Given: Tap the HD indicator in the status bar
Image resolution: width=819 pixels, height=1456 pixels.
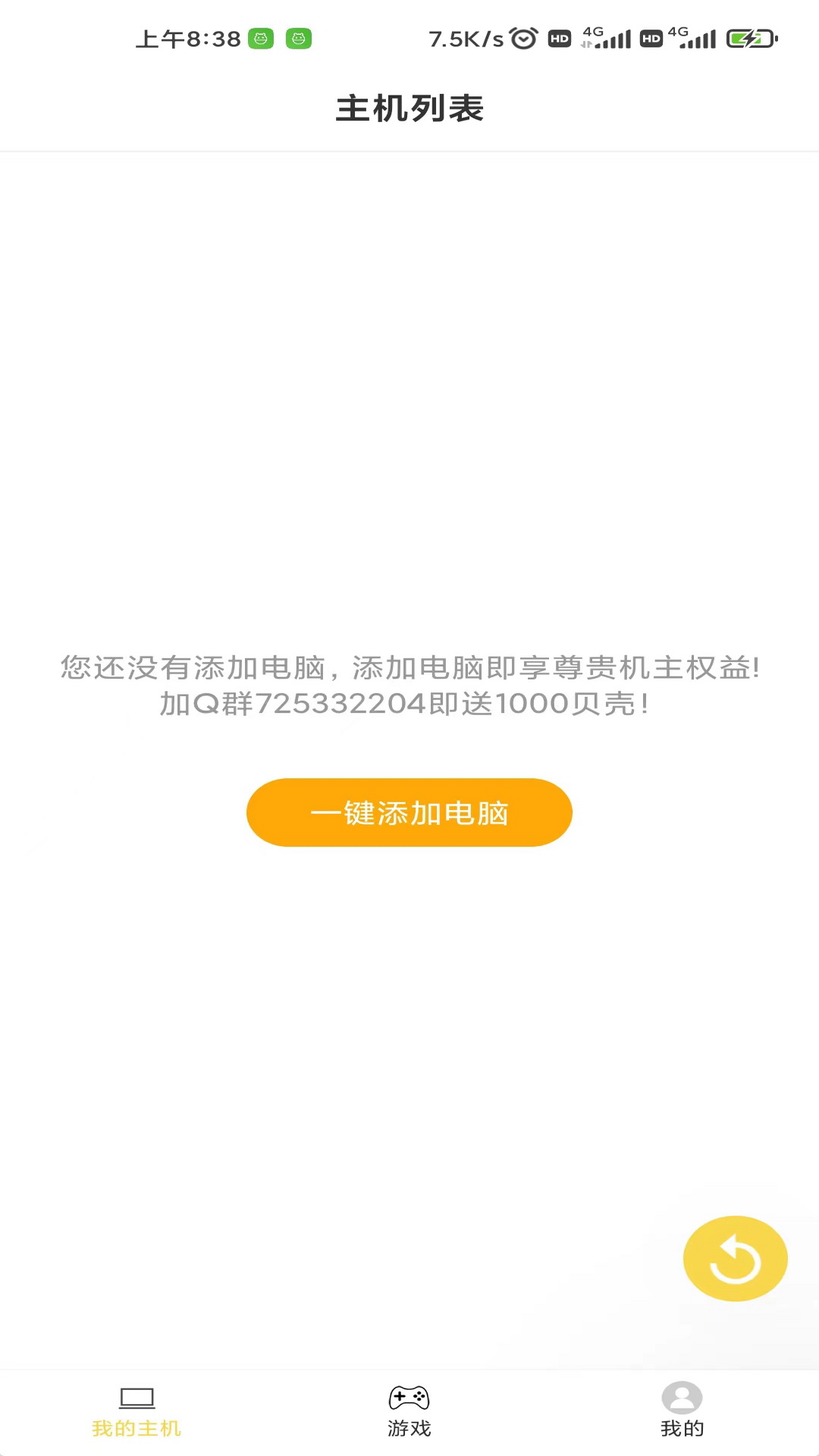Looking at the screenshot, I should [x=557, y=38].
